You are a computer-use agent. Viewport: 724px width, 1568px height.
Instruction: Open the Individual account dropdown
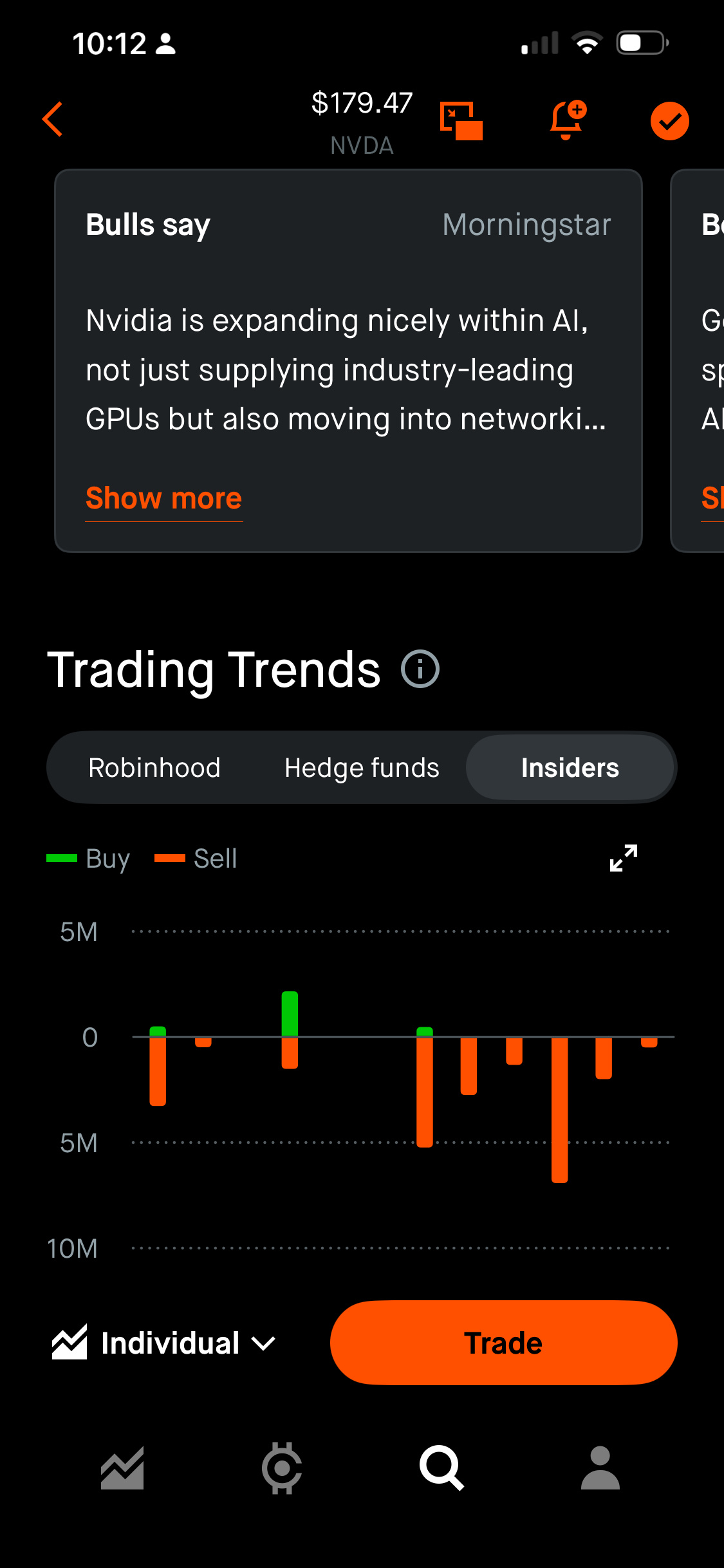pos(164,1343)
